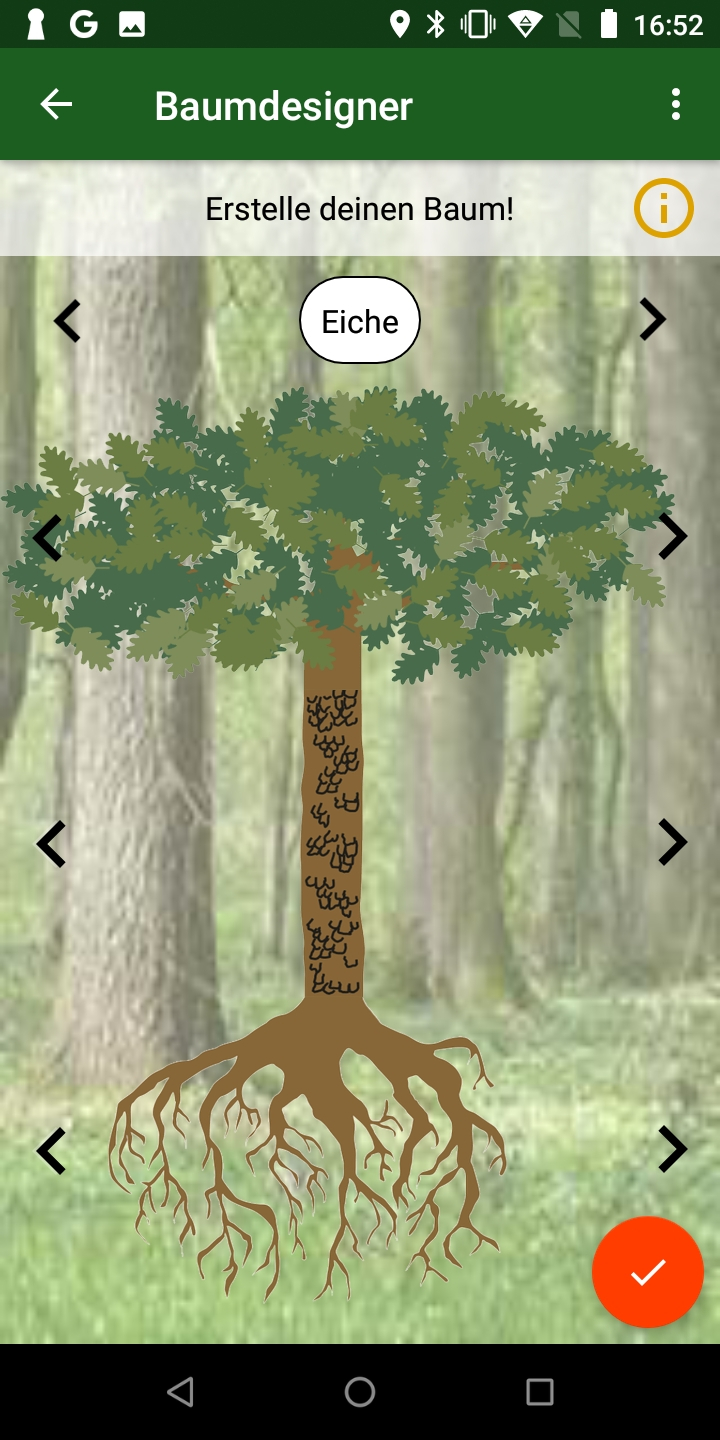Image resolution: width=720 pixels, height=1440 pixels.
Task: Tap the Erstelle deinen Baum heading
Action: pyautogui.click(x=359, y=209)
